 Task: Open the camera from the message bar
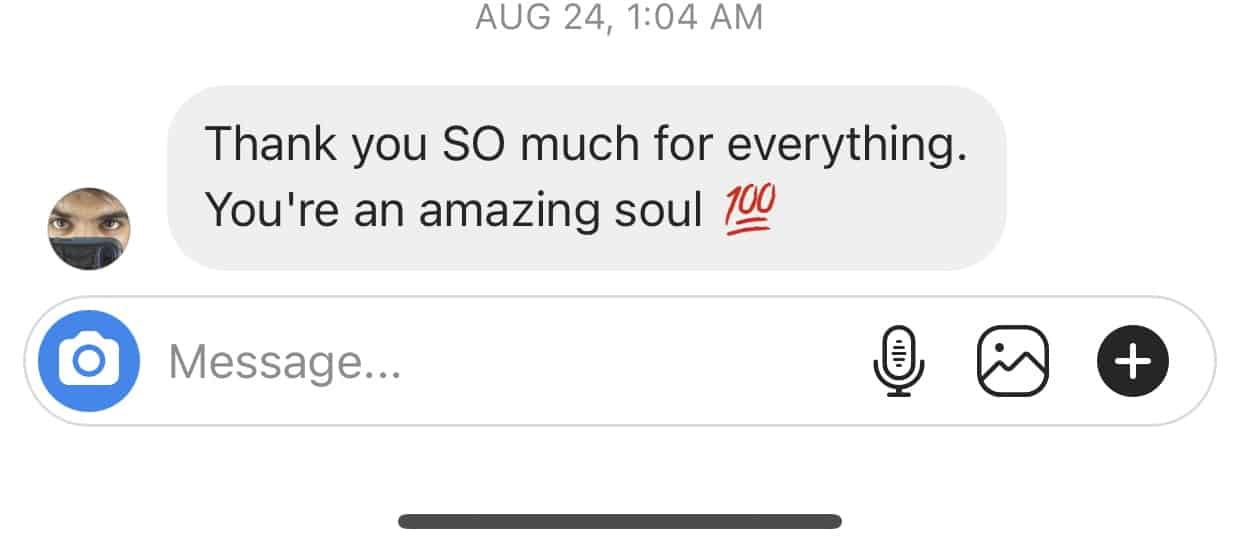coord(89,360)
